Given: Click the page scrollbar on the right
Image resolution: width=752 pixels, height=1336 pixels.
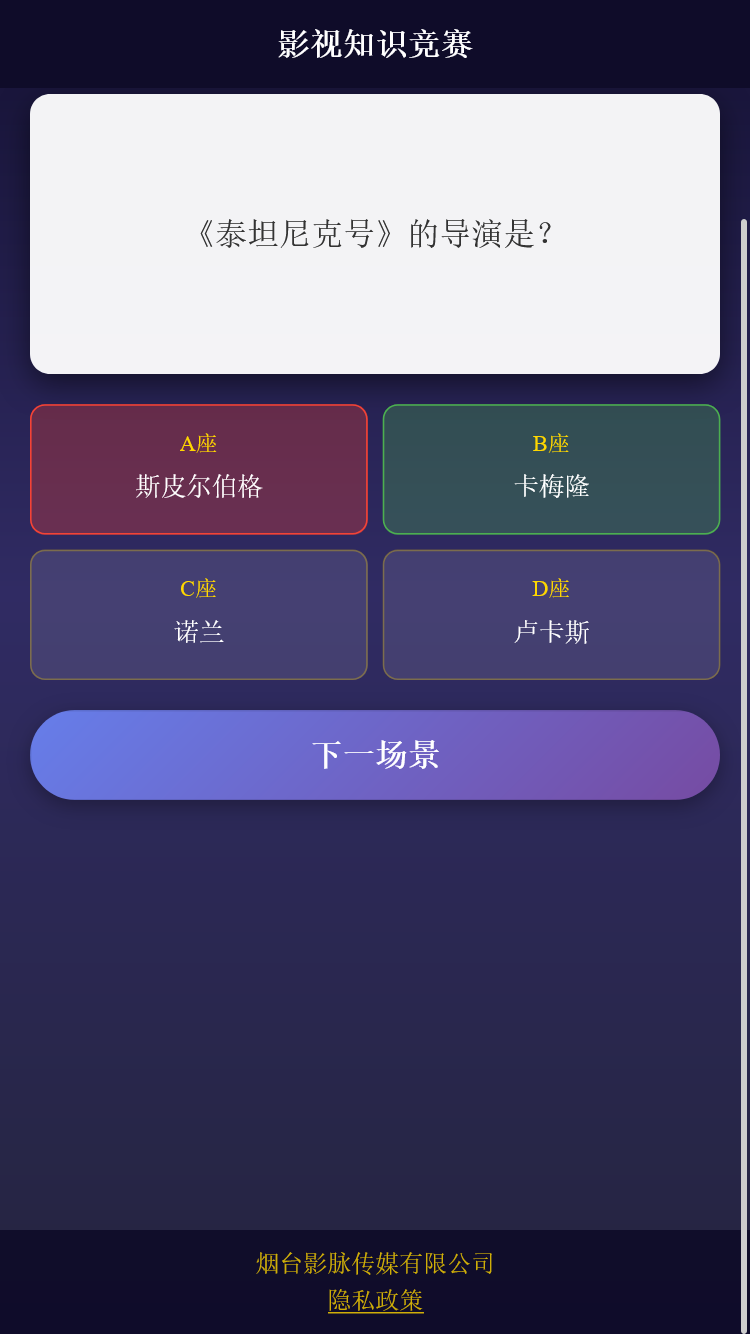Looking at the screenshot, I should pos(746,500).
